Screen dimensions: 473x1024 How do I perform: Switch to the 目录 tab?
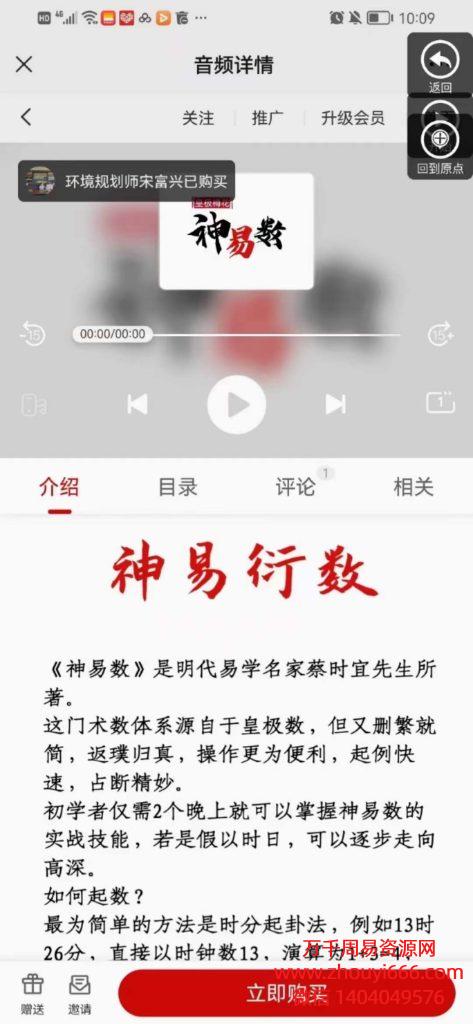point(177,487)
